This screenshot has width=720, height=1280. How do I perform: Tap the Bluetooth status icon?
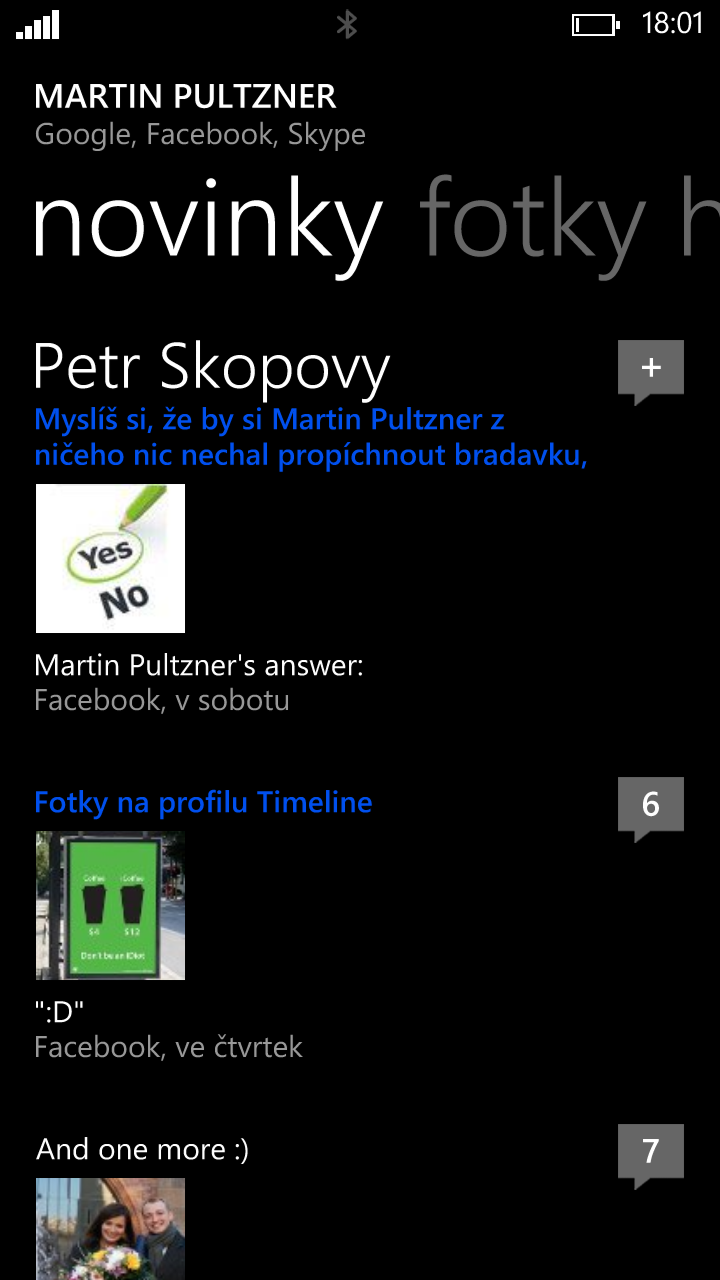pyautogui.click(x=346, y=25)
